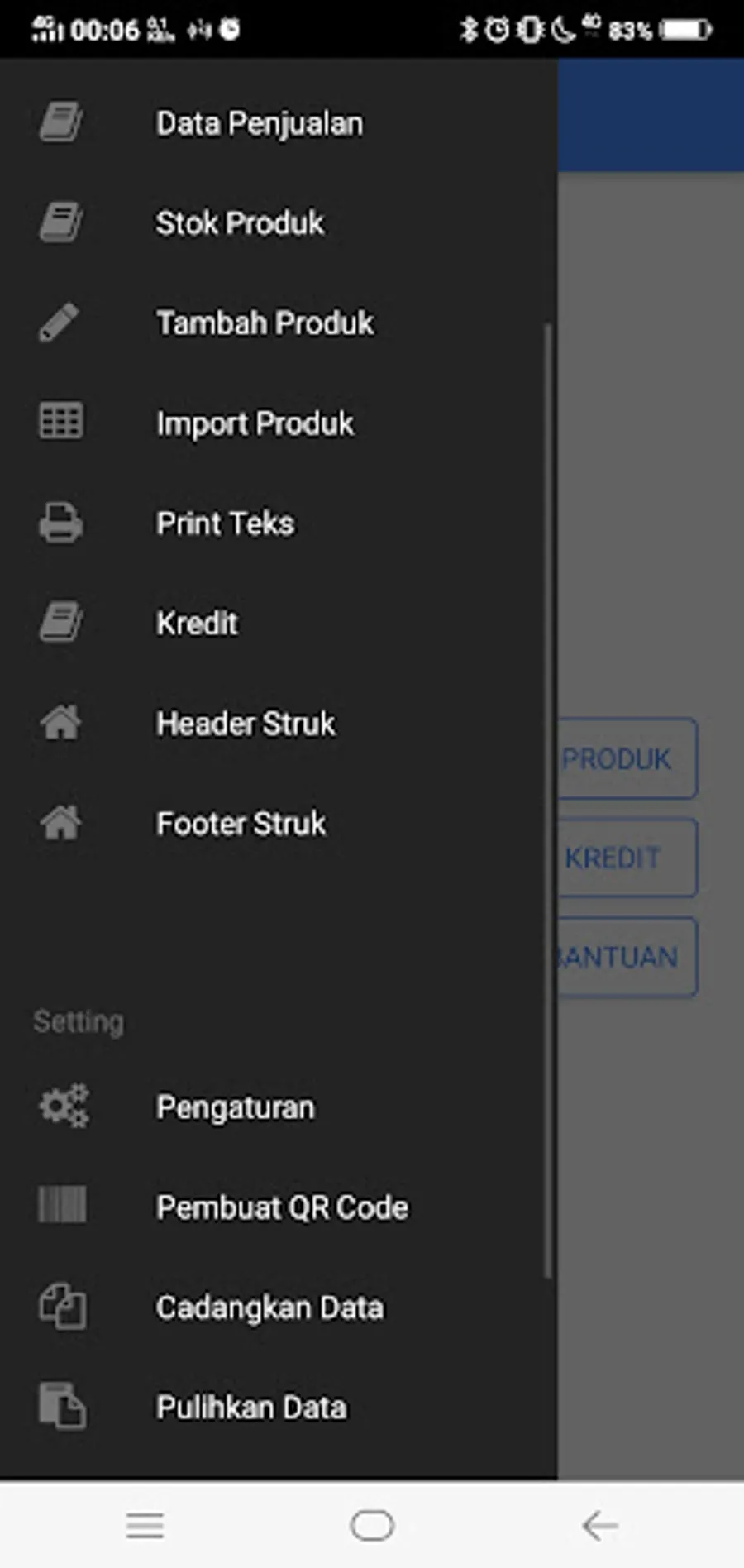
Task: Select Print Teks
Action: (278, 523)
